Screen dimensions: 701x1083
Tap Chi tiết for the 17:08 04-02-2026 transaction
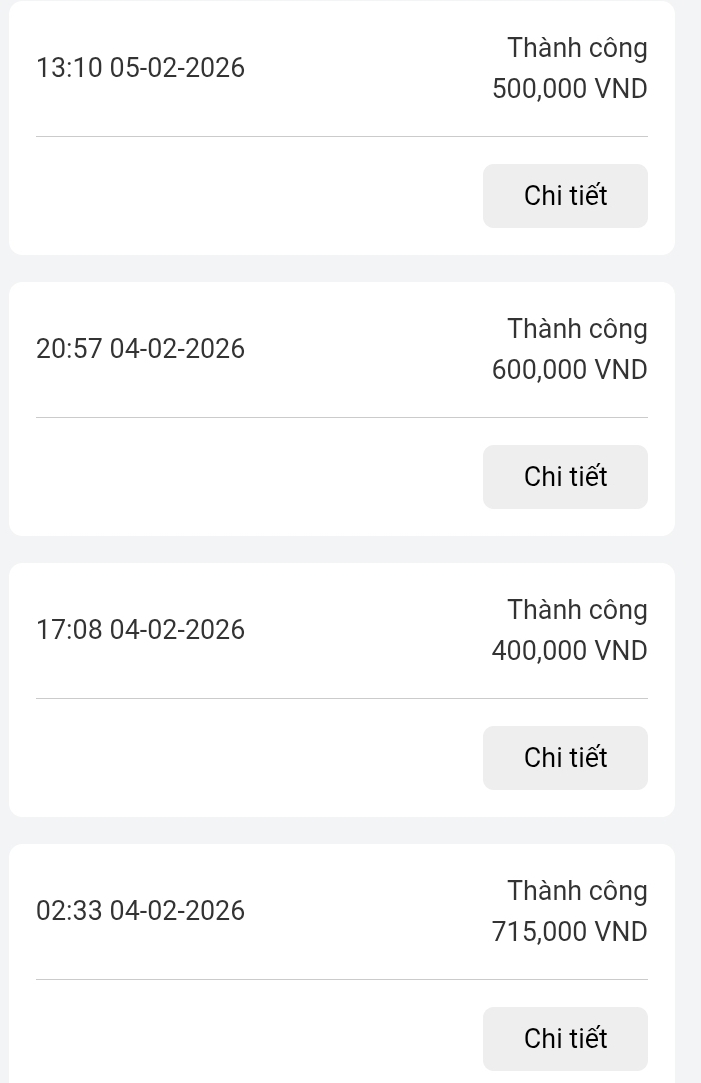tap(565, 758)
